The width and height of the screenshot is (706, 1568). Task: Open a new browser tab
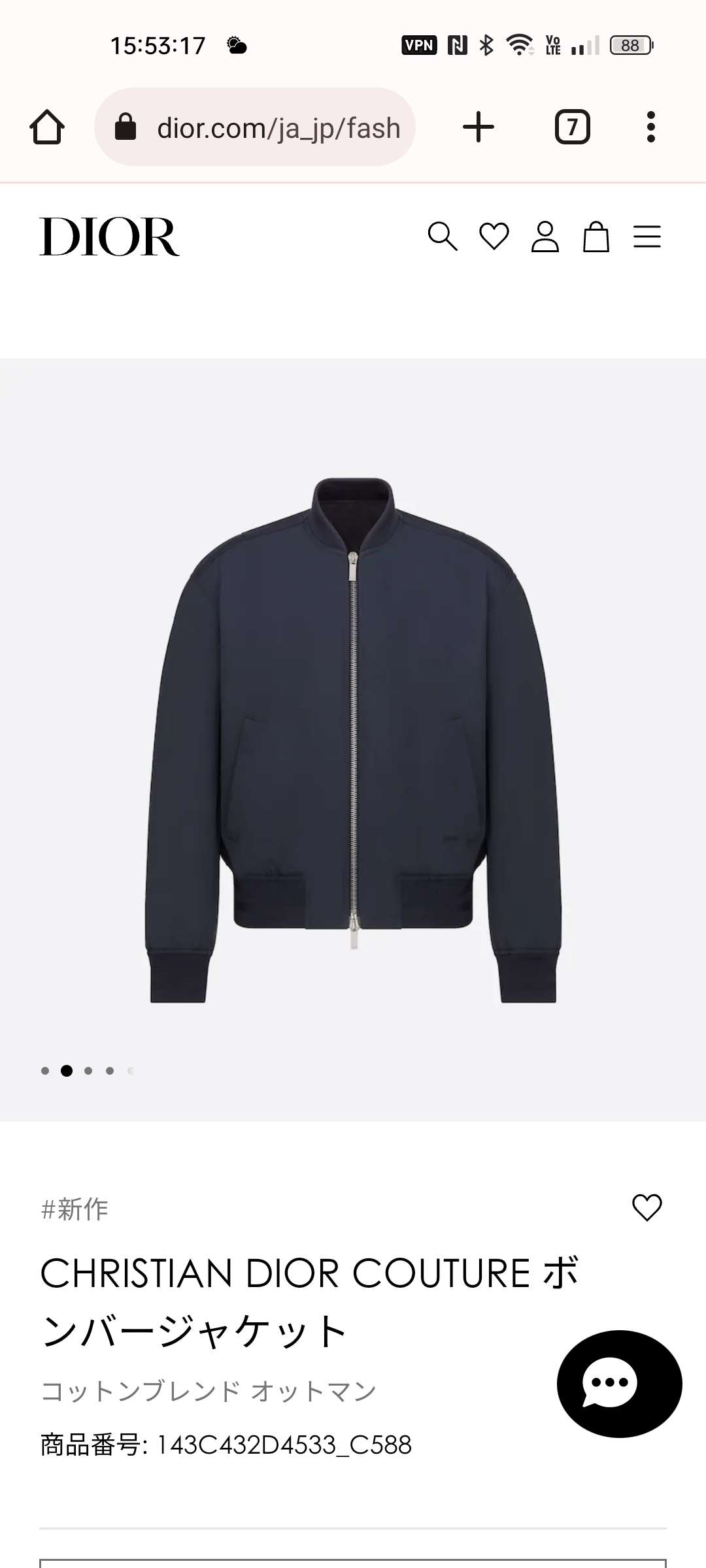coord(479,127)
